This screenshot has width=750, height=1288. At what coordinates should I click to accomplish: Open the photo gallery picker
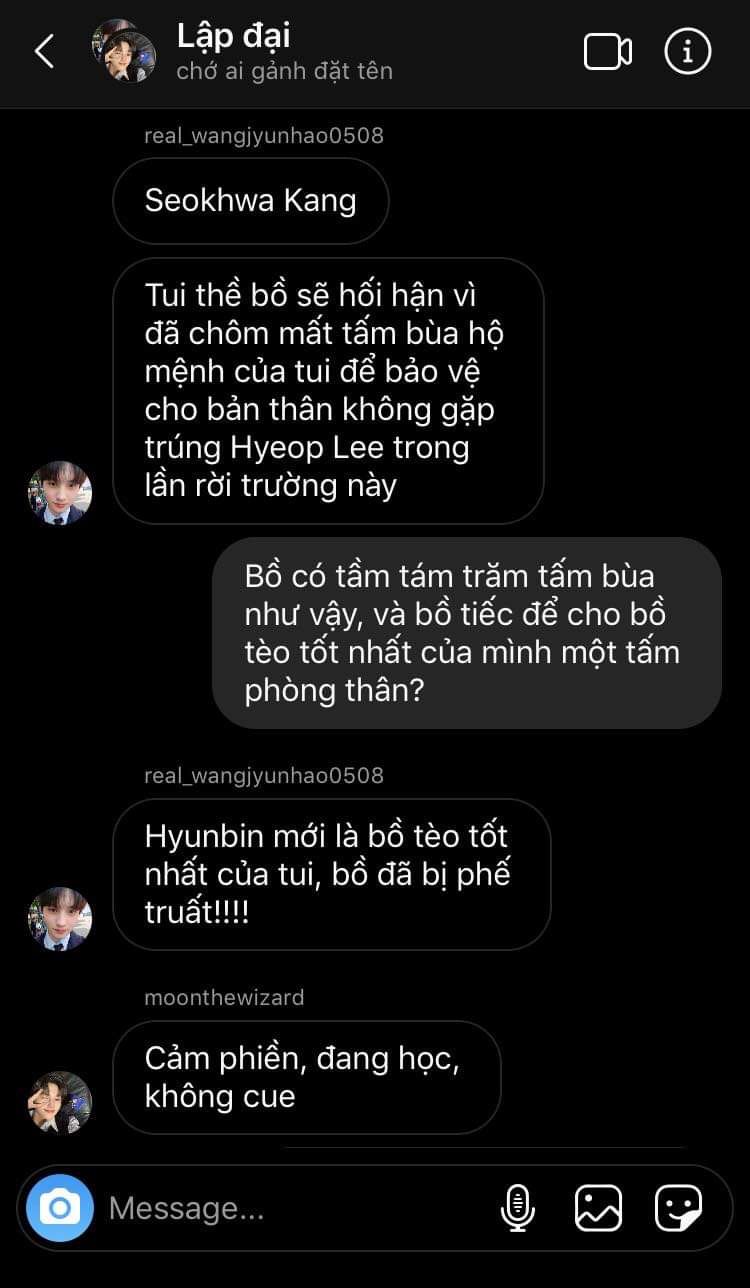[598, 1208]
